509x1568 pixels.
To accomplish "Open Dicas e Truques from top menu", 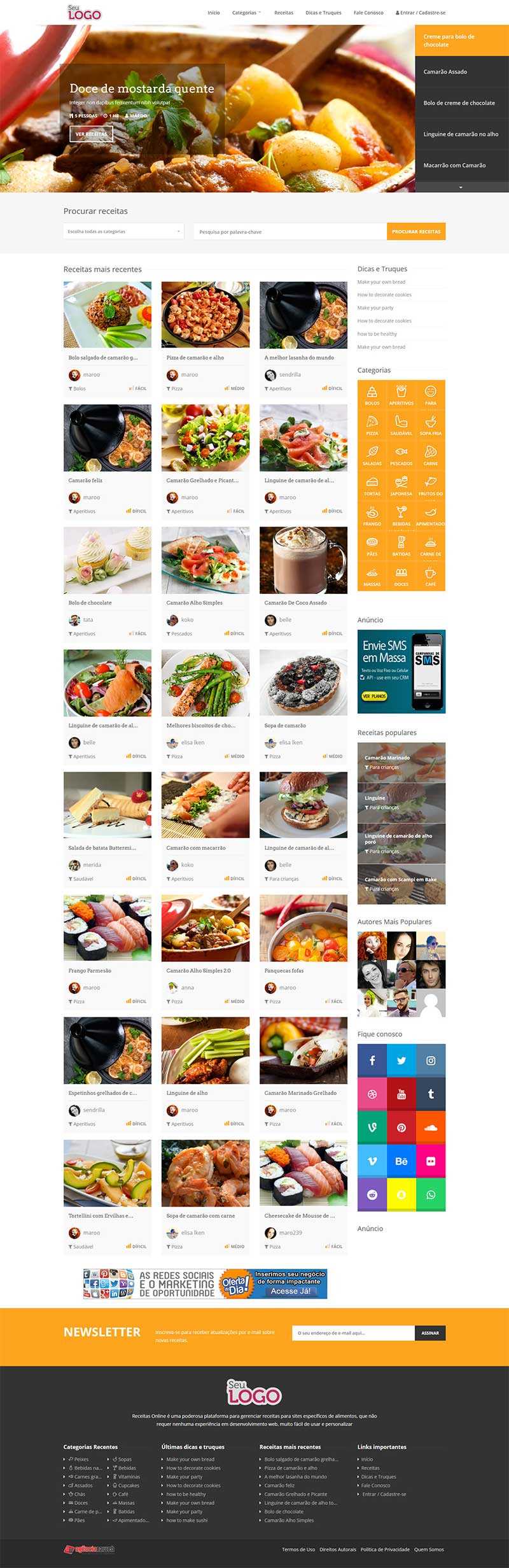I will coord(323,13).
